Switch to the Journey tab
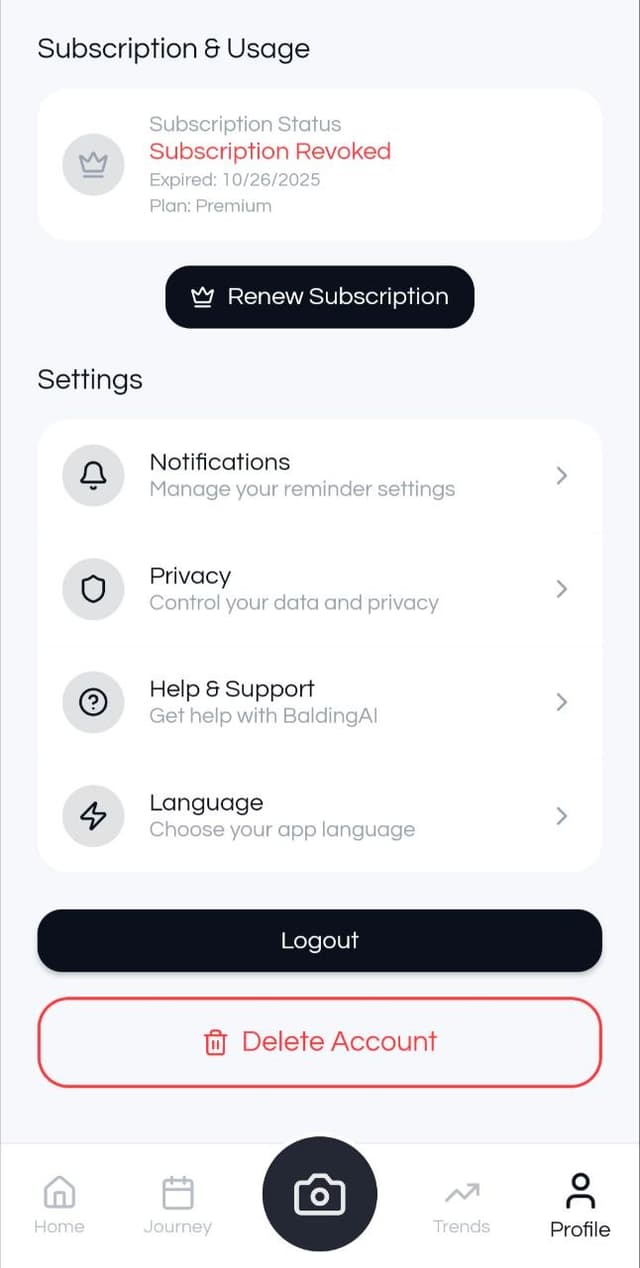Image resolution: width=640 pixels, height=1268 pixels. pos(177,1204)
